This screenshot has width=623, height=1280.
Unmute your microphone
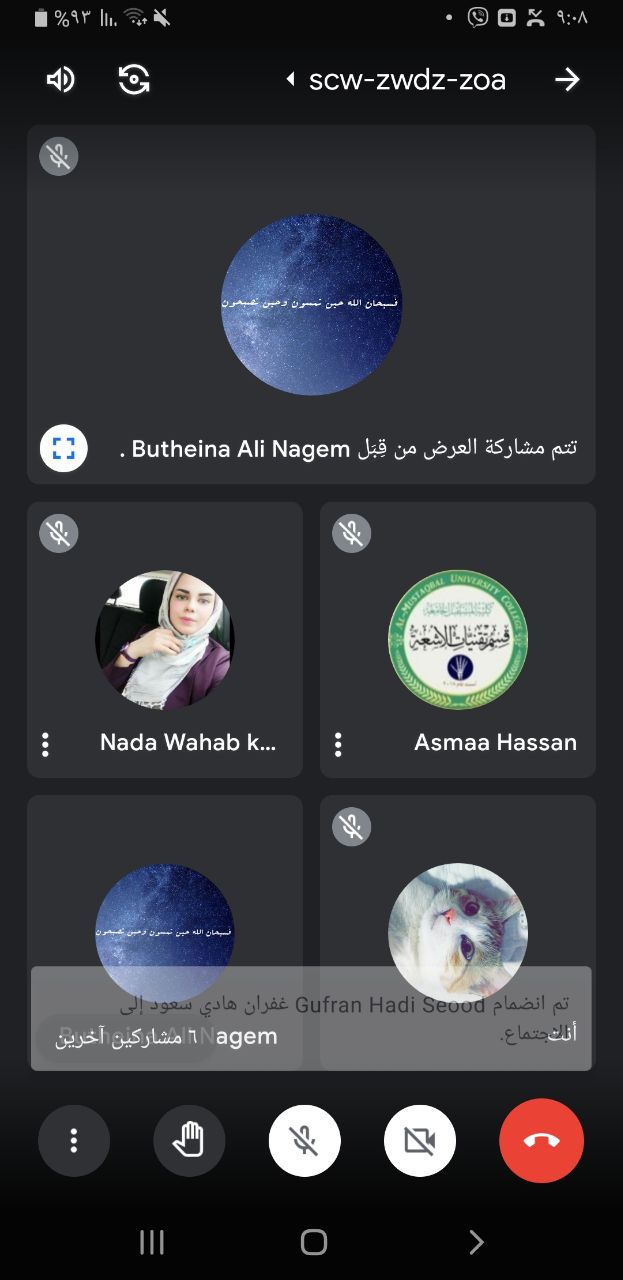pyautogui.click(x=305, y=1140)
